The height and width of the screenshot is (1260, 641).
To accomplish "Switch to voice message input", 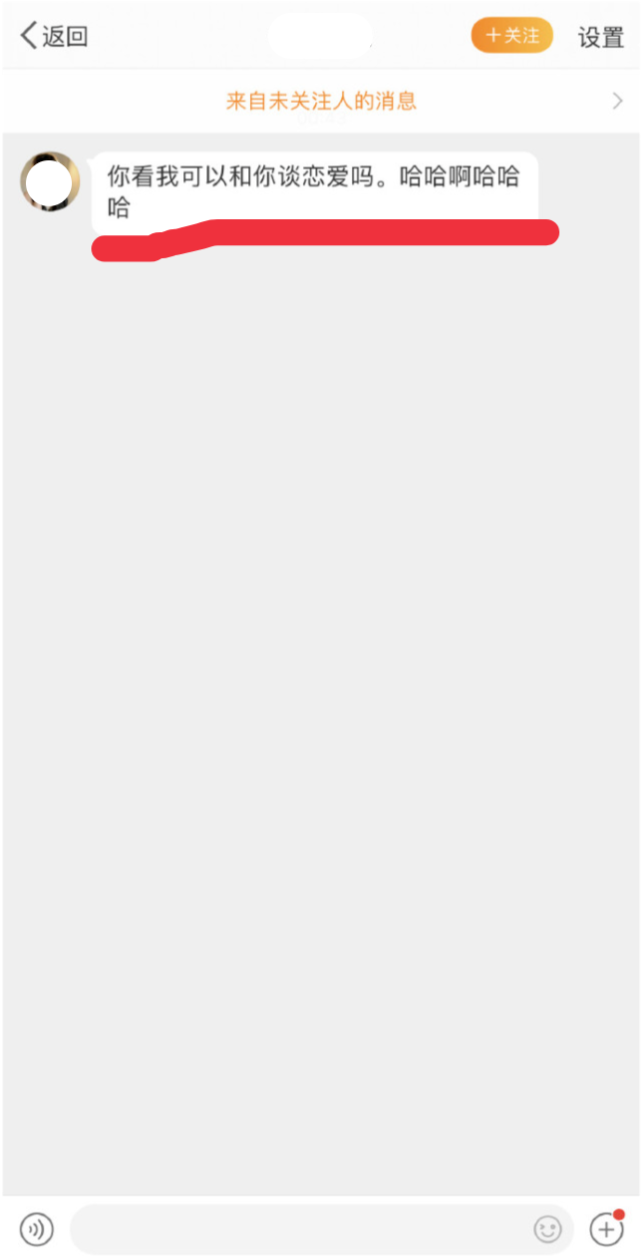I will [x=37, y=1228].
